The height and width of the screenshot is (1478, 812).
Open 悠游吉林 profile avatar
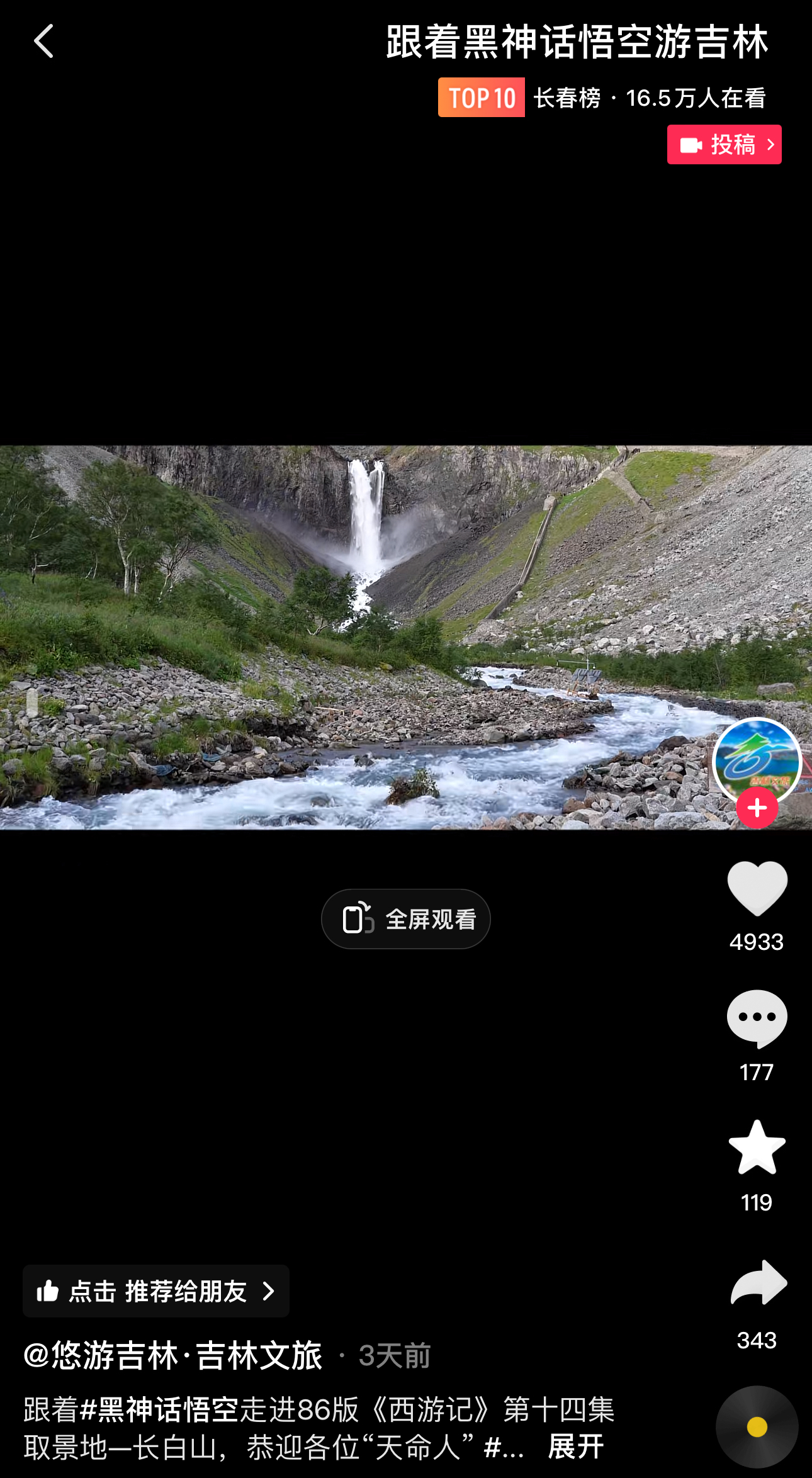point(757,759)
